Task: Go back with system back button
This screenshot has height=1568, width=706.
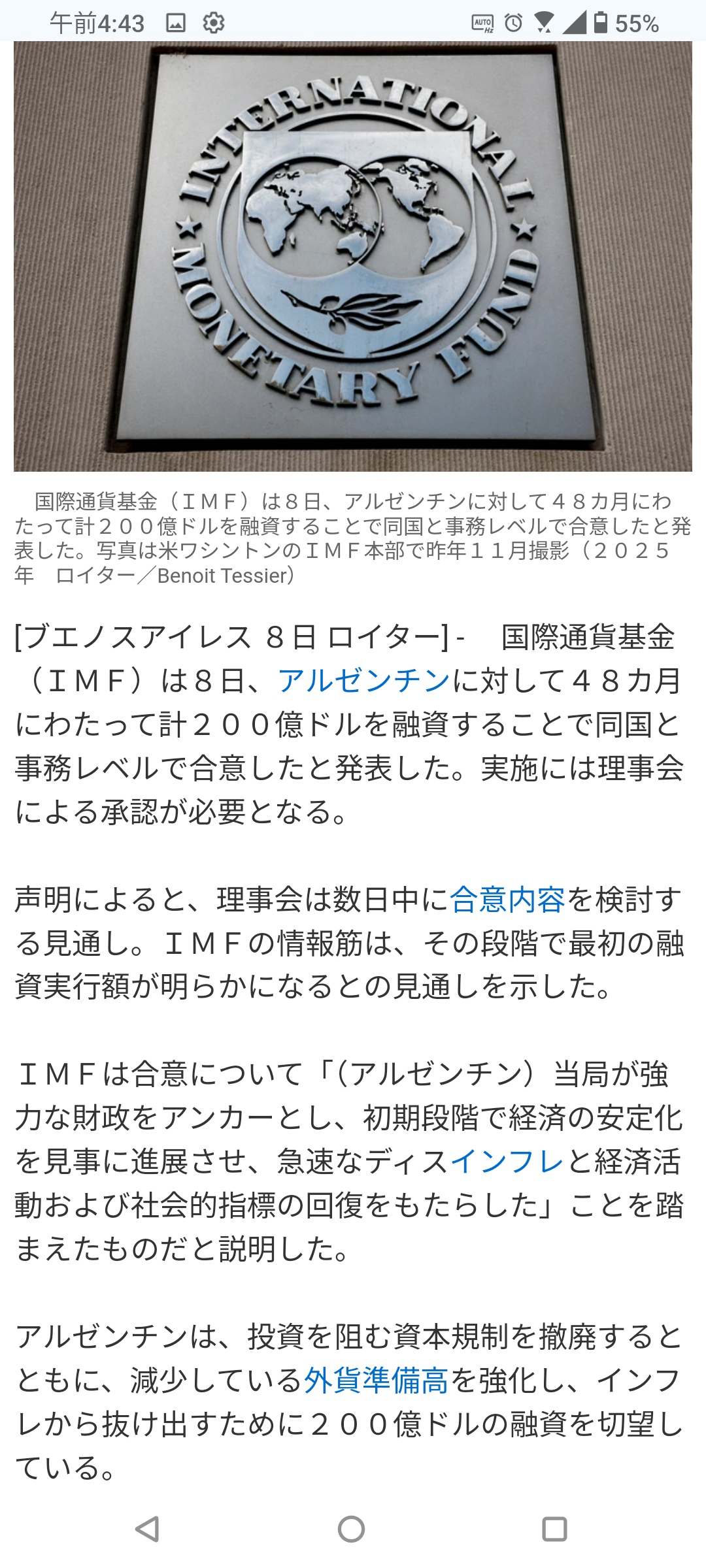Action: (x=148, y=1529)
